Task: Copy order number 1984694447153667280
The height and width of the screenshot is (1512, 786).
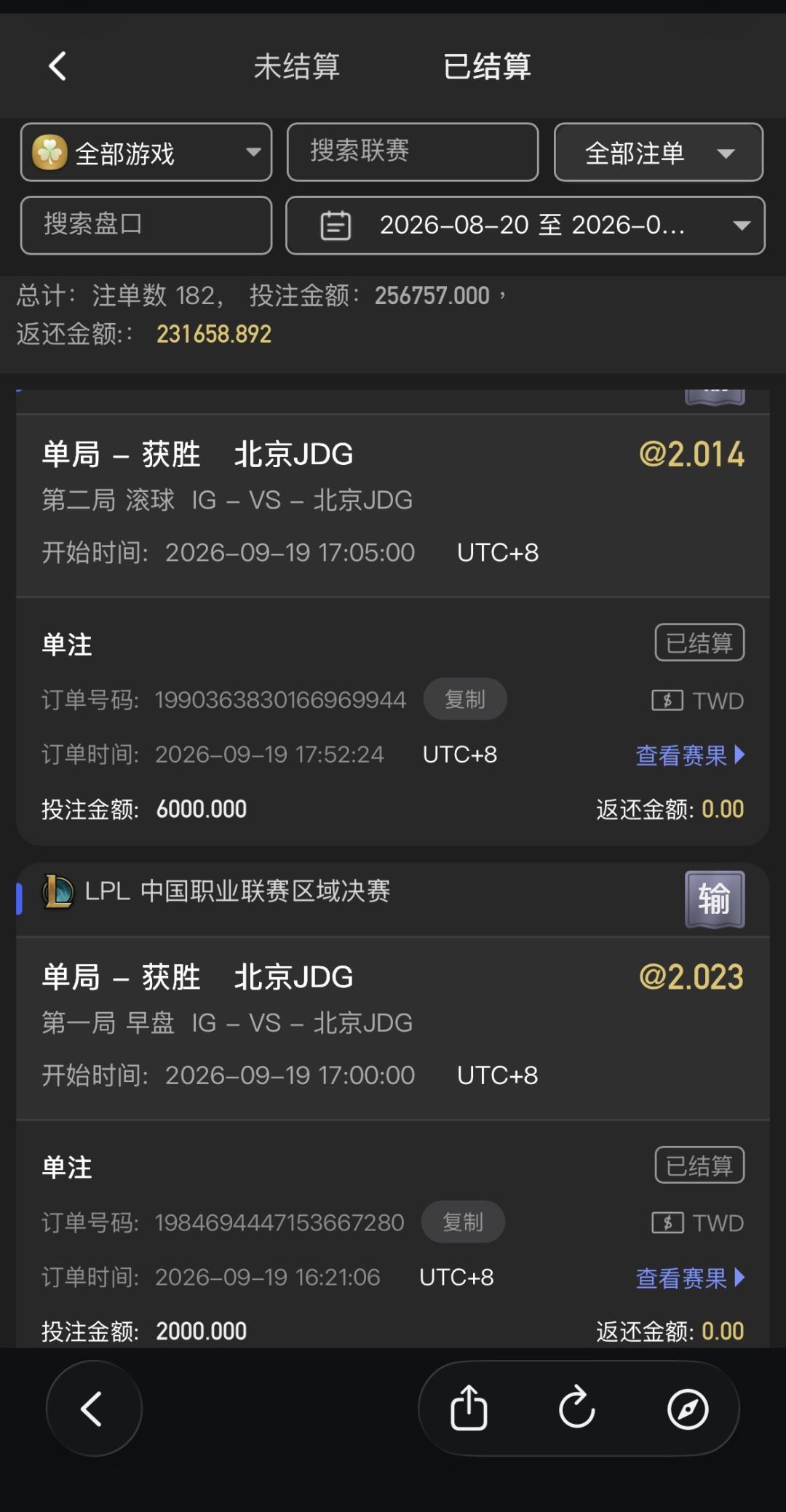Action: pos(463,1222)
